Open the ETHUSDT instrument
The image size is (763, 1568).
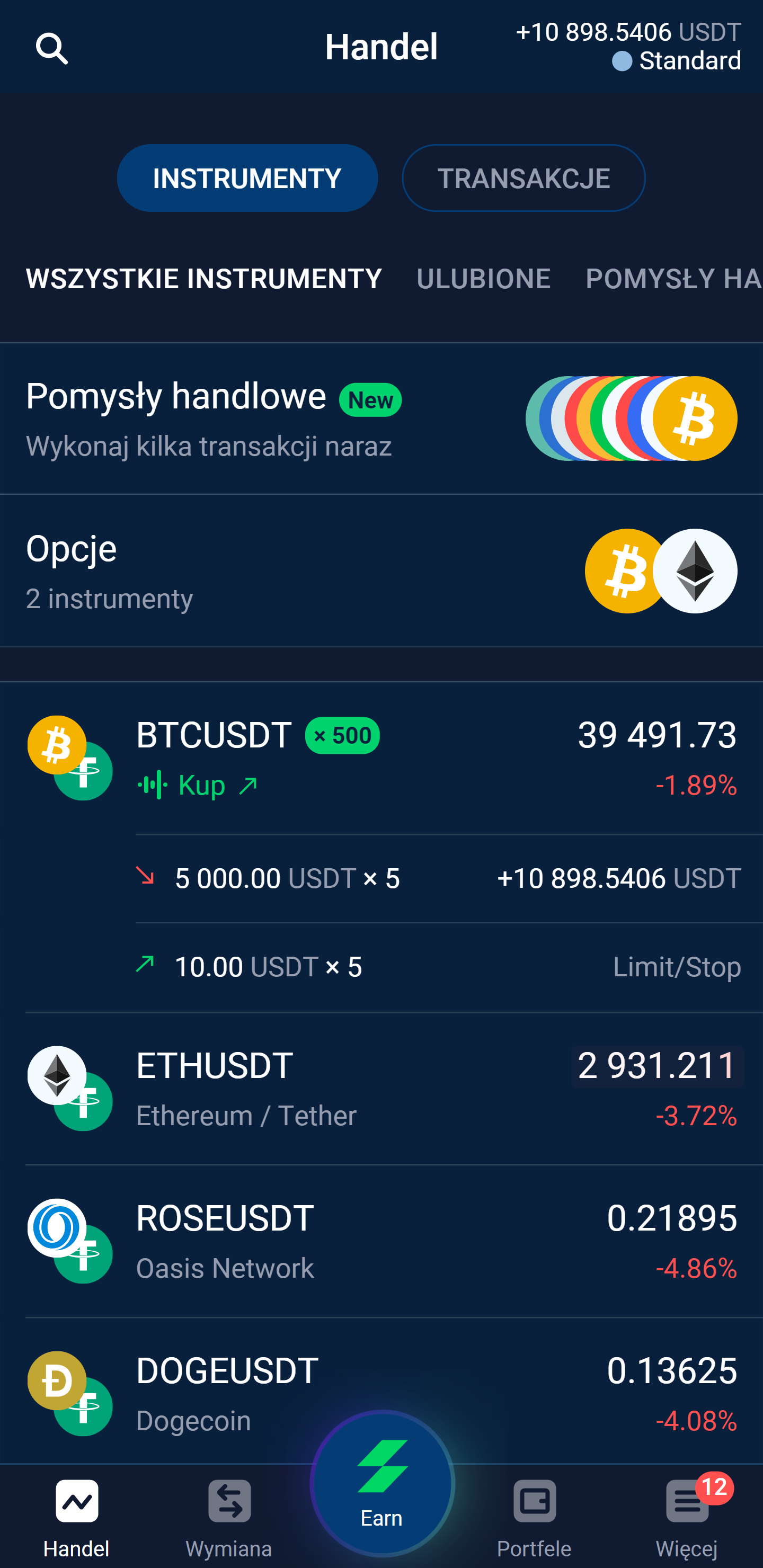pyautogui.click(x=381, y=1089)
